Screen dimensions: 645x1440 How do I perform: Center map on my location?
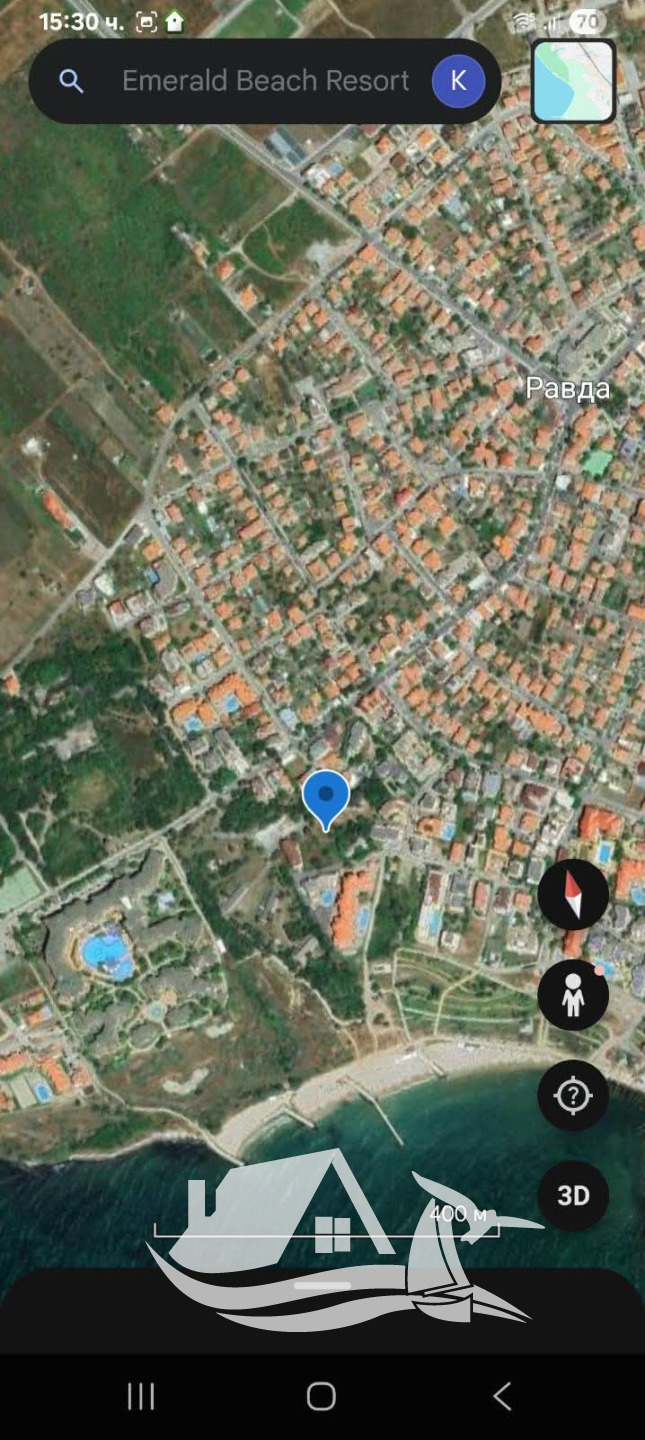[x=573, y=1096]
